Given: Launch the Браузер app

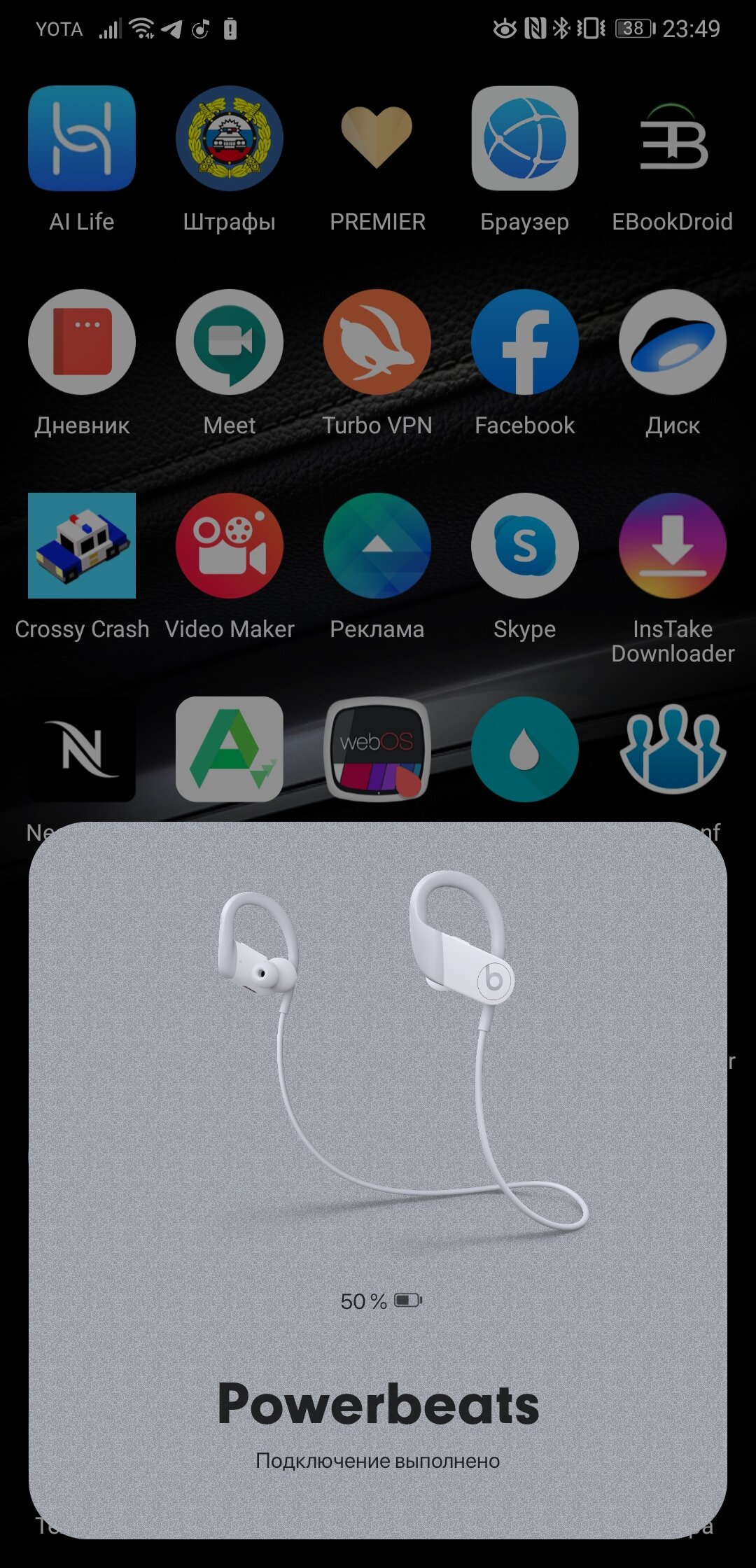Looking at the screenshot, I should 525,139.
